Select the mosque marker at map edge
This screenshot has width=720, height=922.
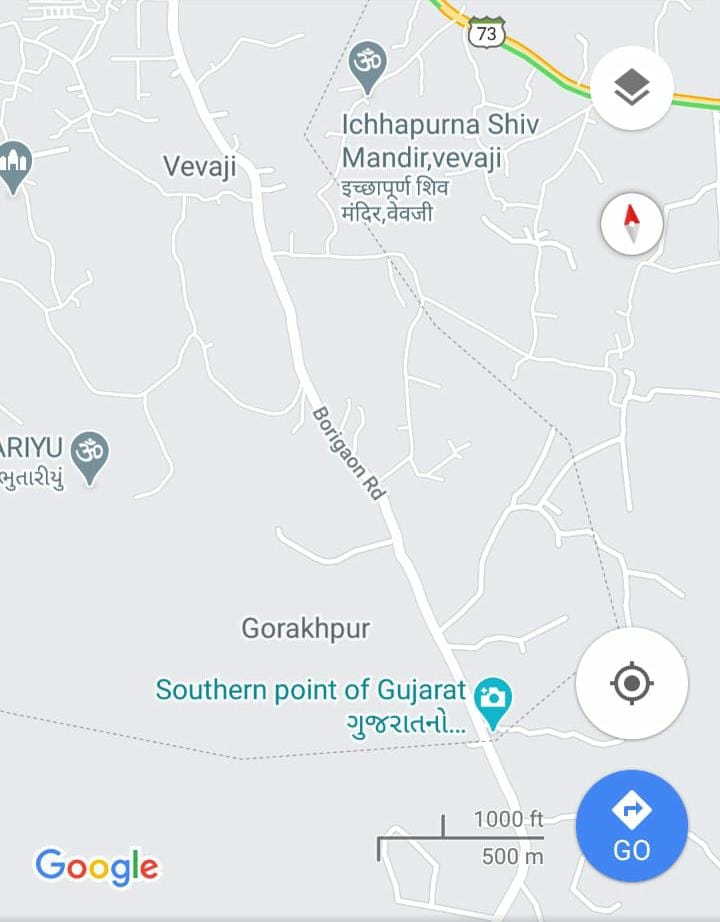click(x=12, y=164)
